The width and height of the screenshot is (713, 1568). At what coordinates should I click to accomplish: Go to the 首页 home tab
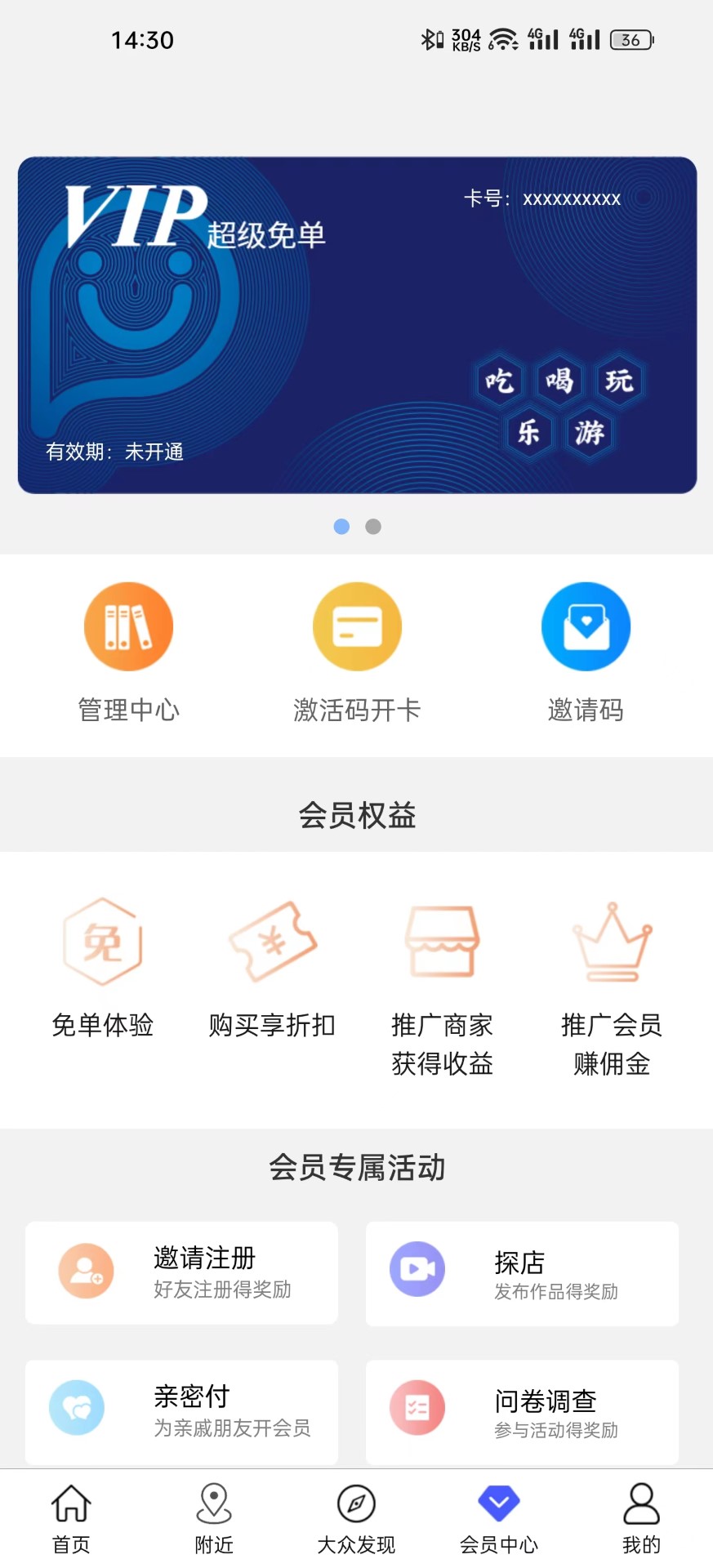pos(71,1518)
